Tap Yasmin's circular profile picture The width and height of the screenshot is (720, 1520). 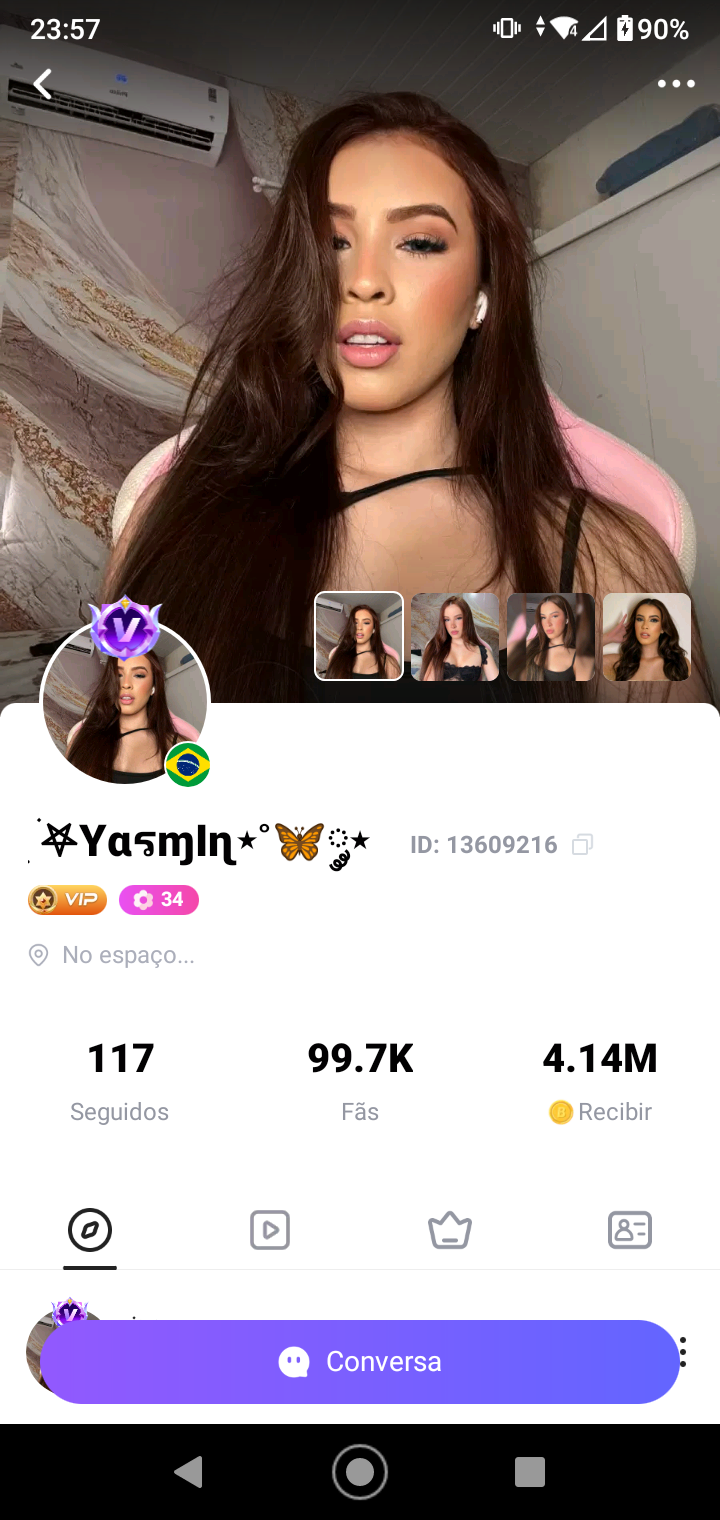click(125, 701)
